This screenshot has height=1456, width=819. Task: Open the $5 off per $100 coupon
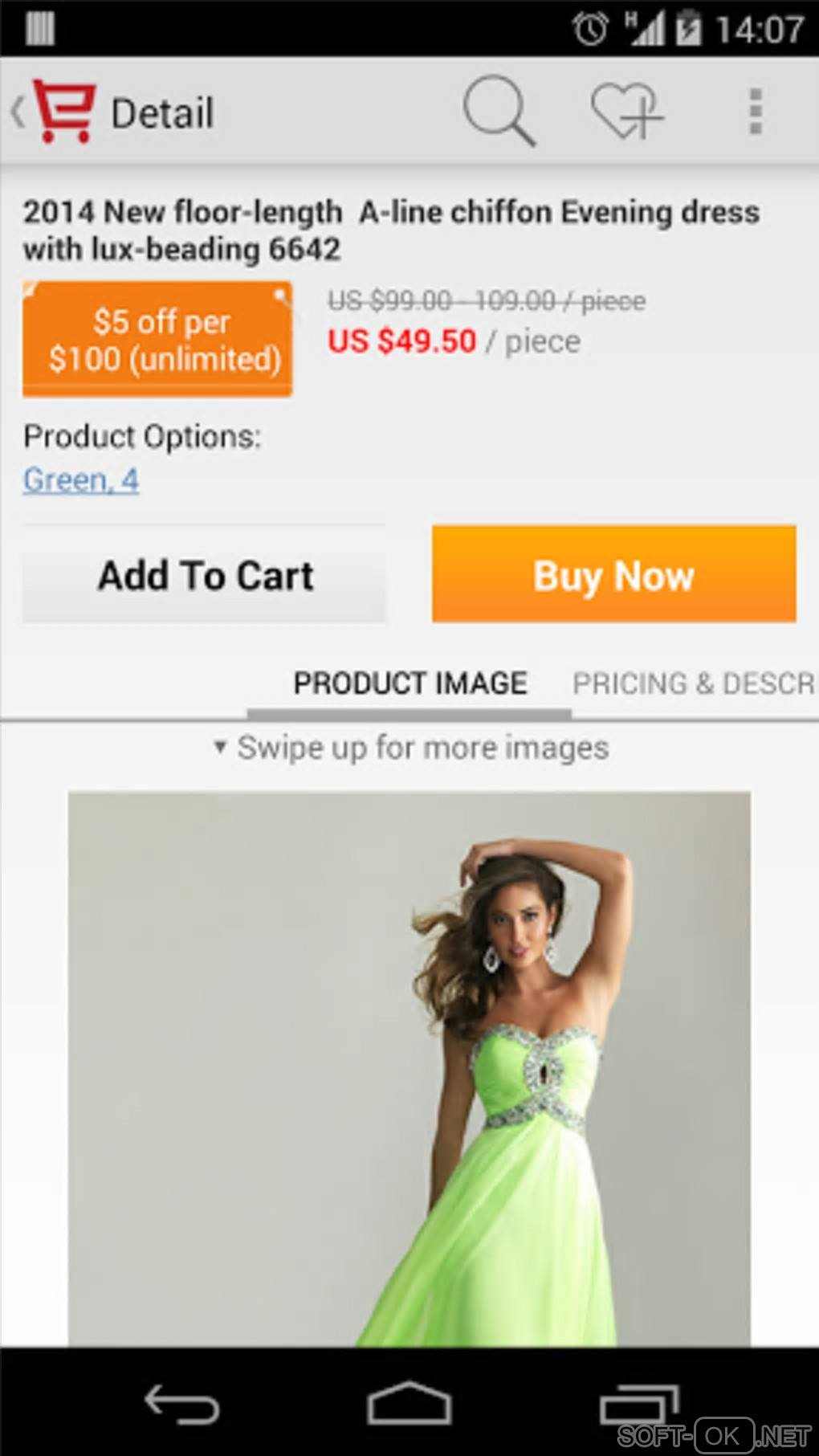tap(157, 339)
